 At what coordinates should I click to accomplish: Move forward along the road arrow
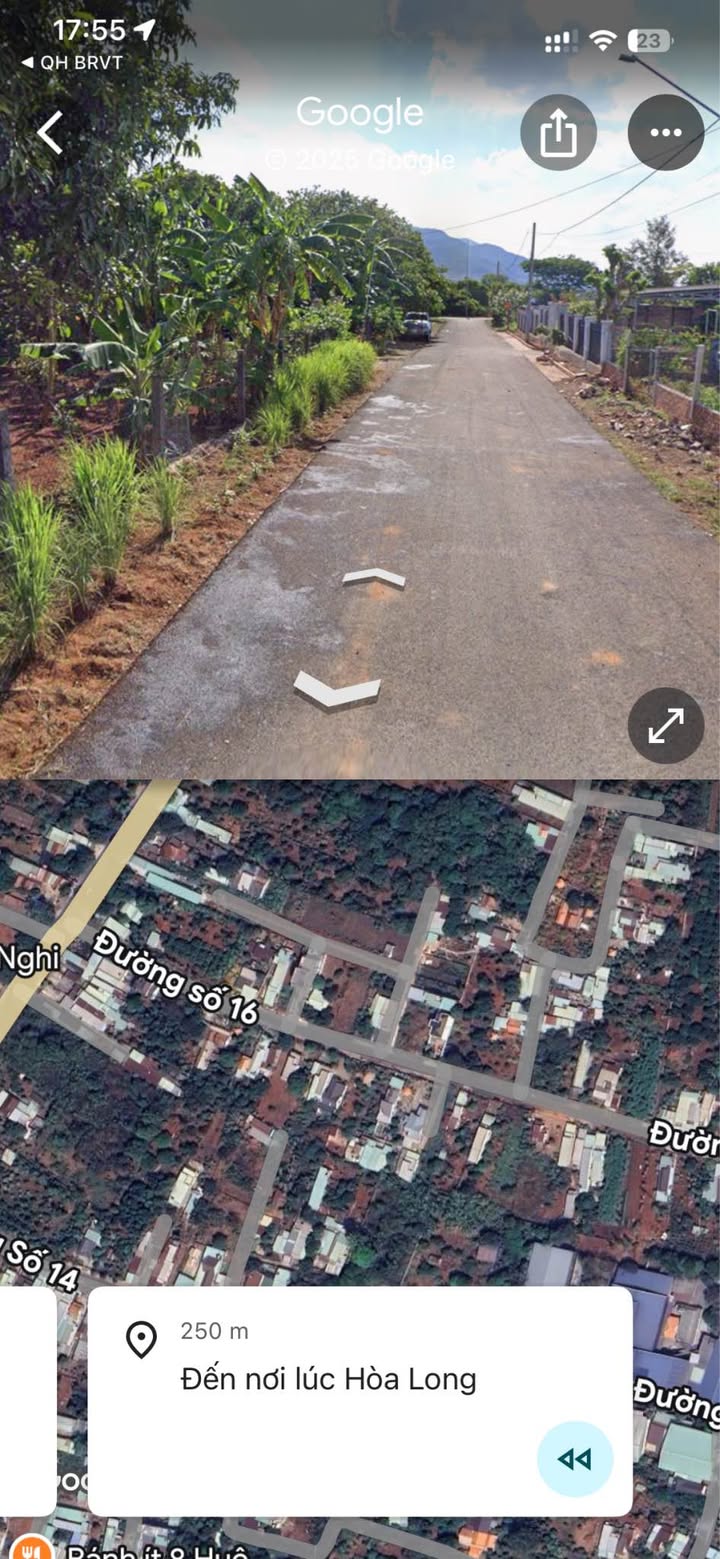point(374,578)
